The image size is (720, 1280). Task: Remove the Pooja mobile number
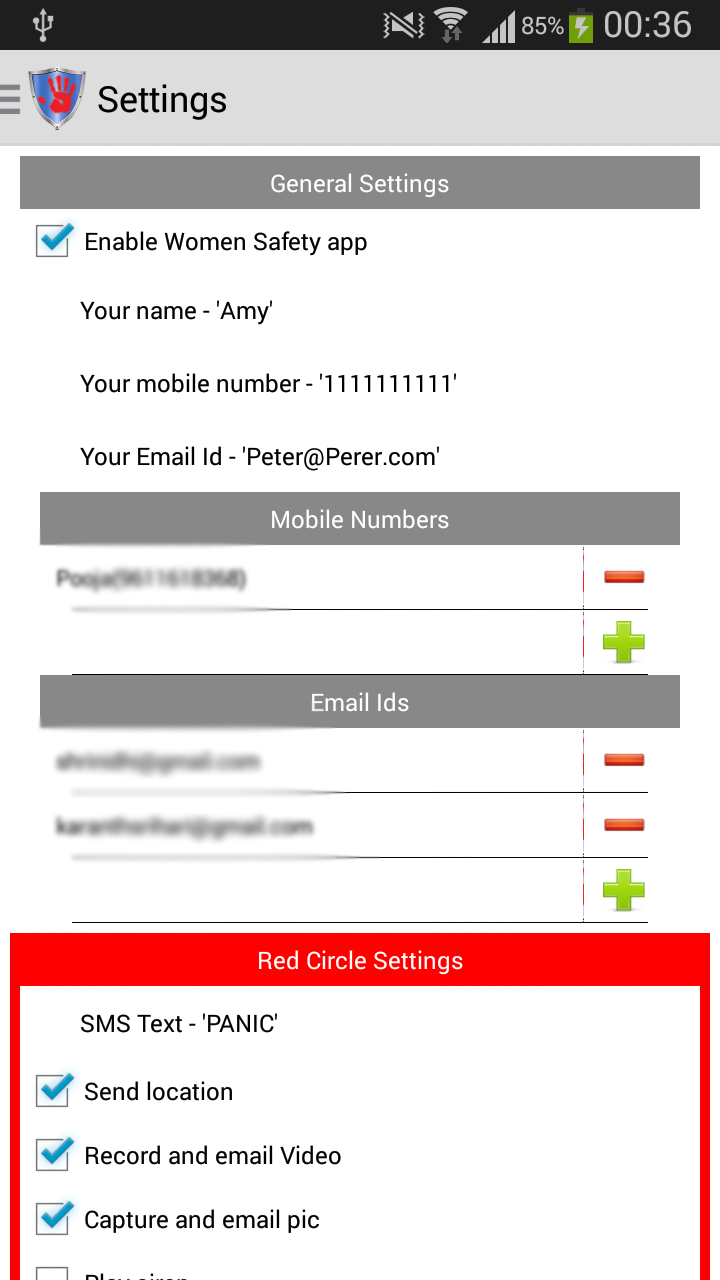pyautogui.click(x=624, y=577)
